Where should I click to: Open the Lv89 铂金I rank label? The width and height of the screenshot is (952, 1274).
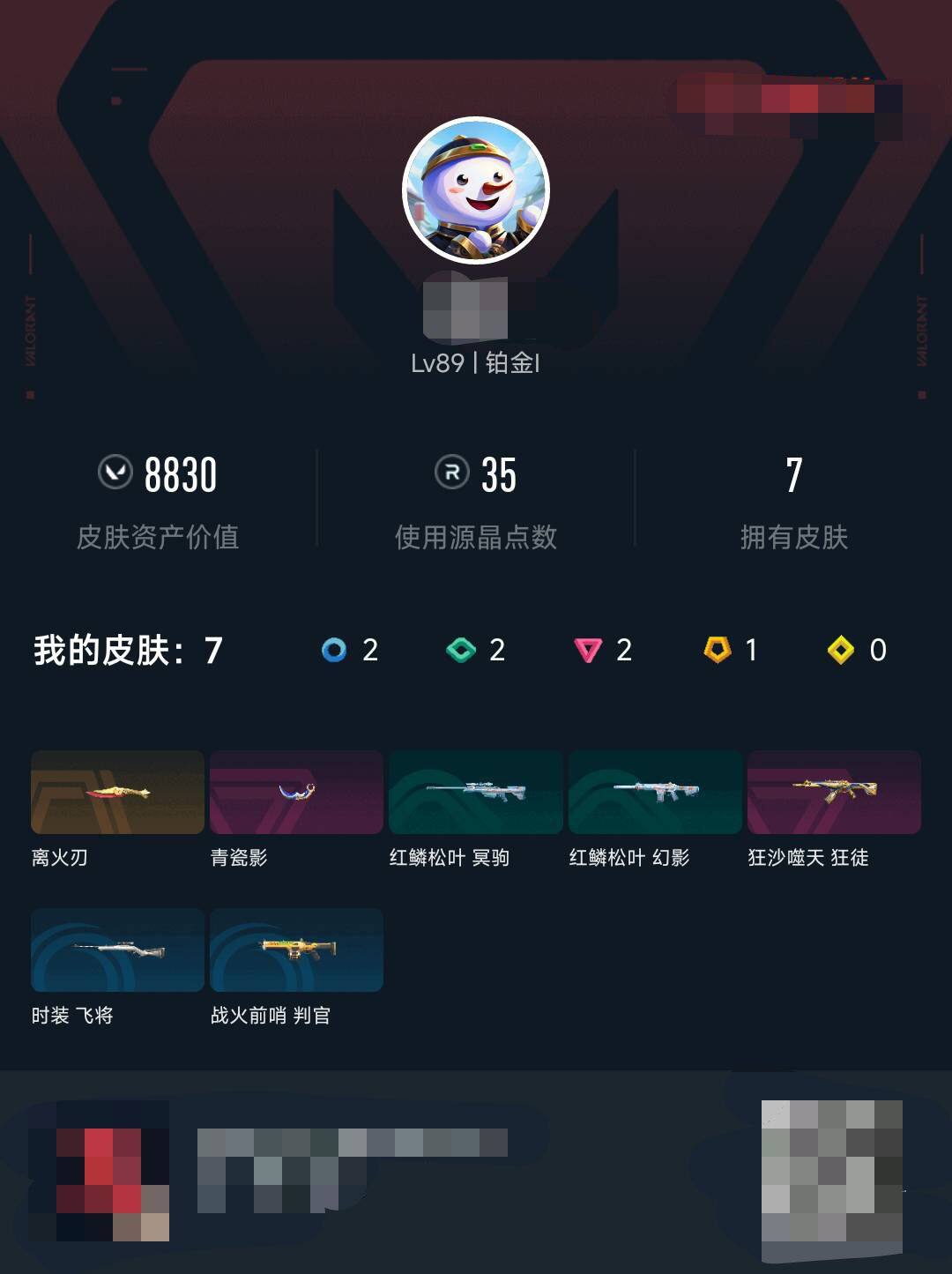pyautogui.click(x=476, y=361)
